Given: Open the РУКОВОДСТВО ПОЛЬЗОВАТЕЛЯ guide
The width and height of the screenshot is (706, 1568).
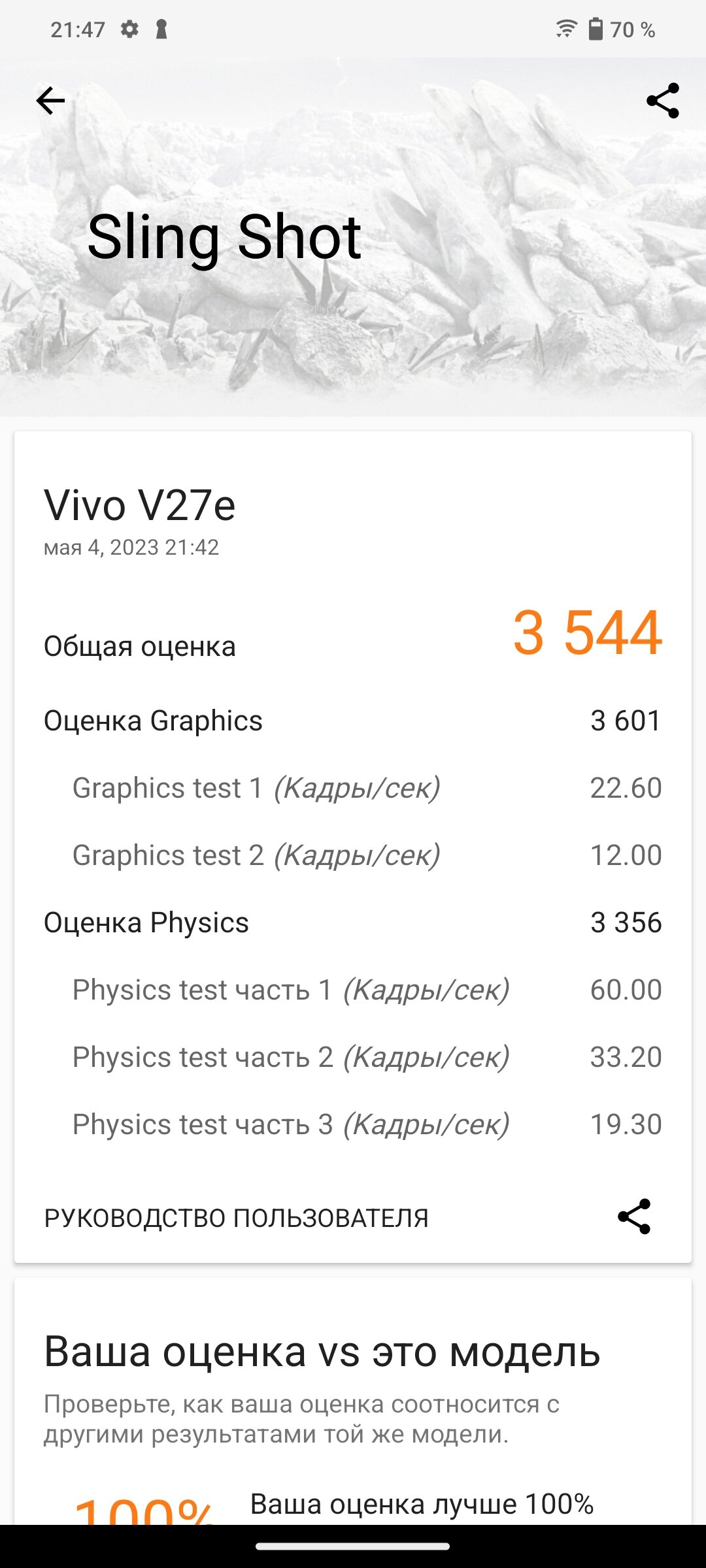Looking at the screenshot, I should 236,1218.
